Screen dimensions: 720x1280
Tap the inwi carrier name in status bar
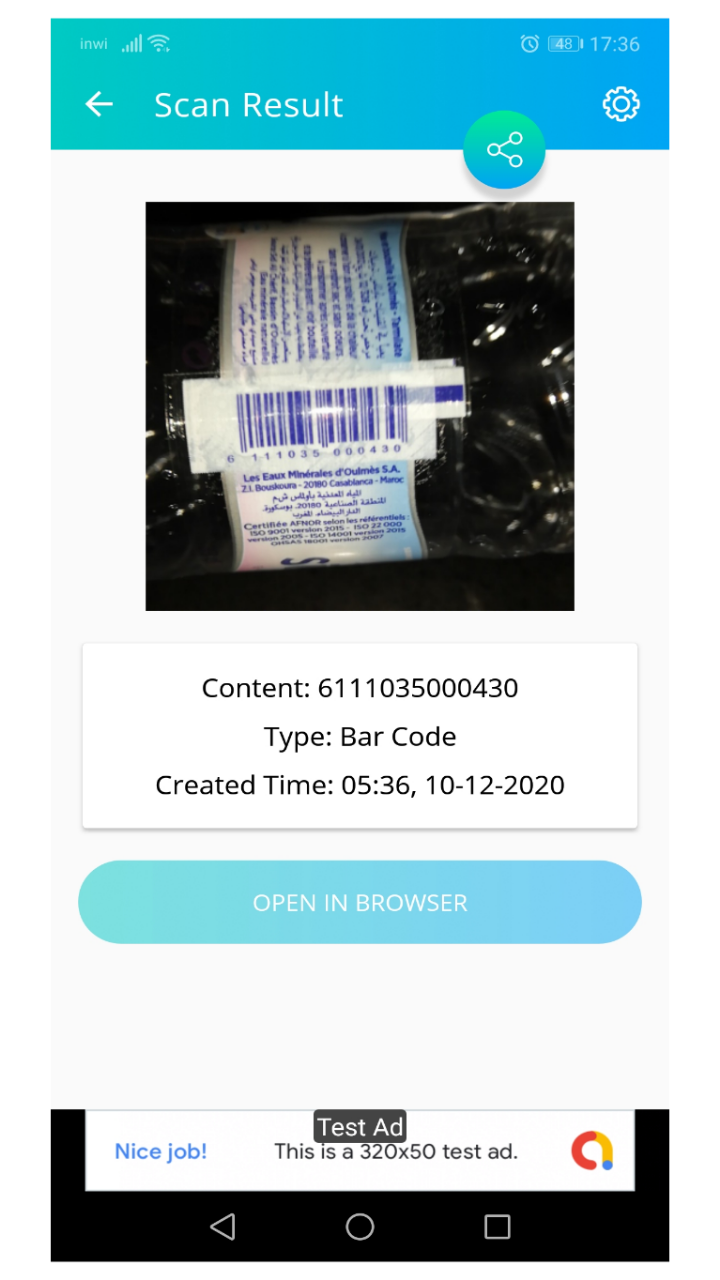click(93, 43)
